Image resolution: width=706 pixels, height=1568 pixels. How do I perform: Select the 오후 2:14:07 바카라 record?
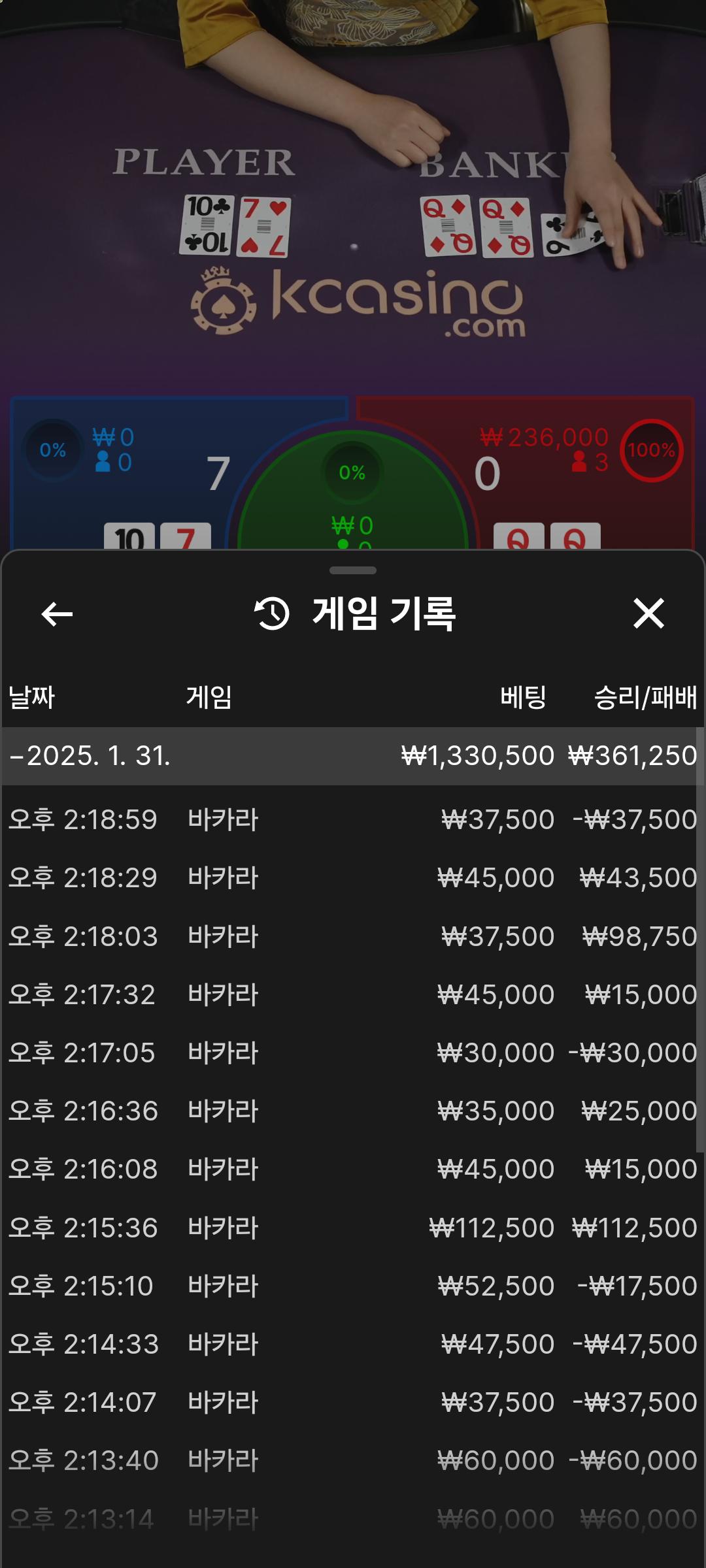click(x=353, y=1402)
